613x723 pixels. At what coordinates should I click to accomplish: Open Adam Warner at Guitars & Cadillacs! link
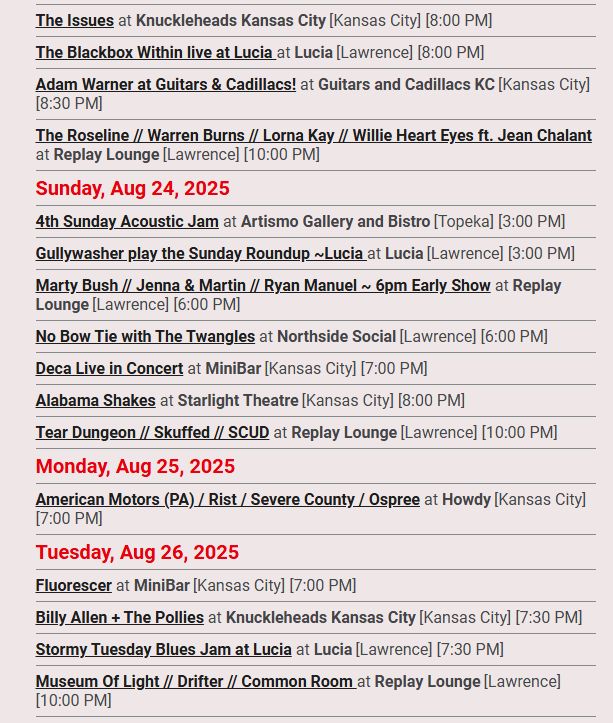click(166, 84)
